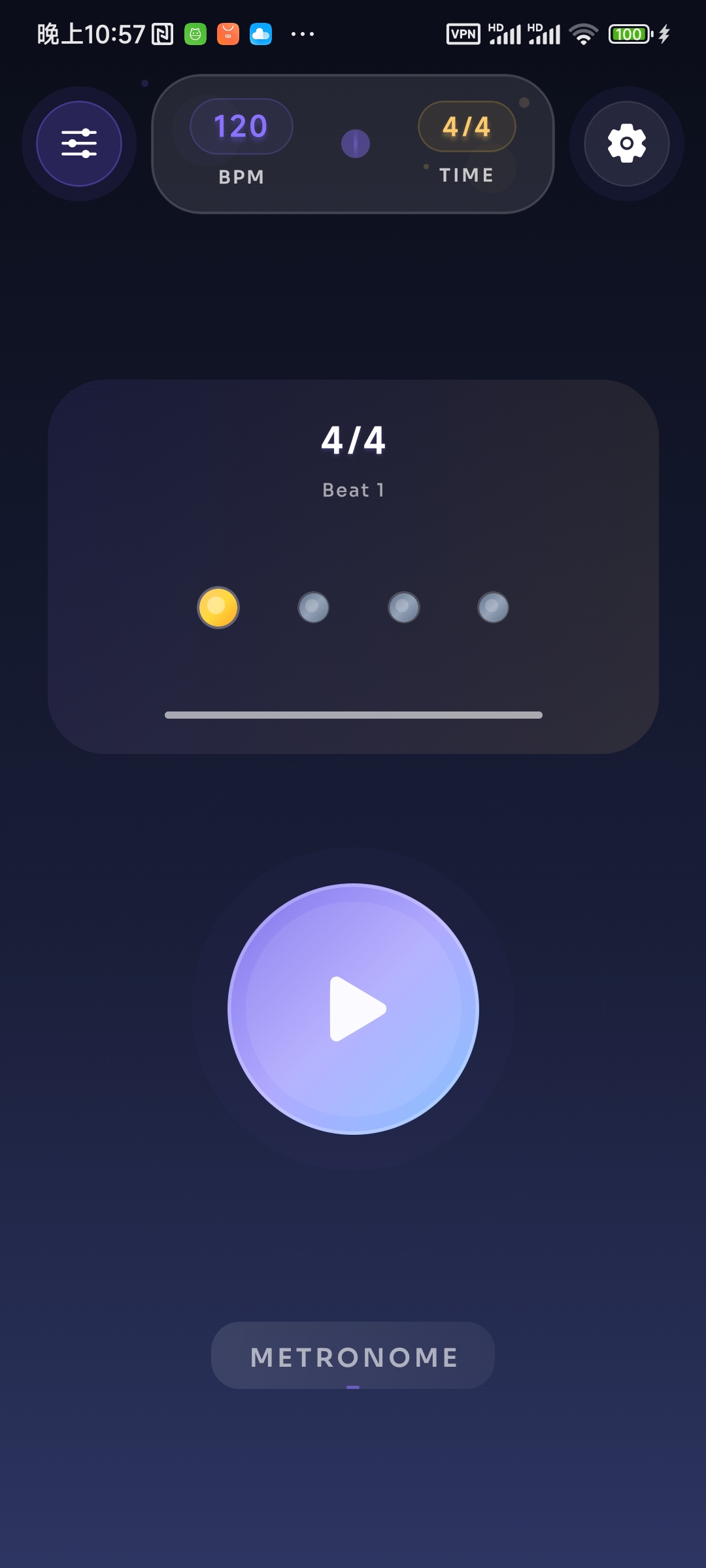Open the sliders settings panel

[x=80, y=144]
